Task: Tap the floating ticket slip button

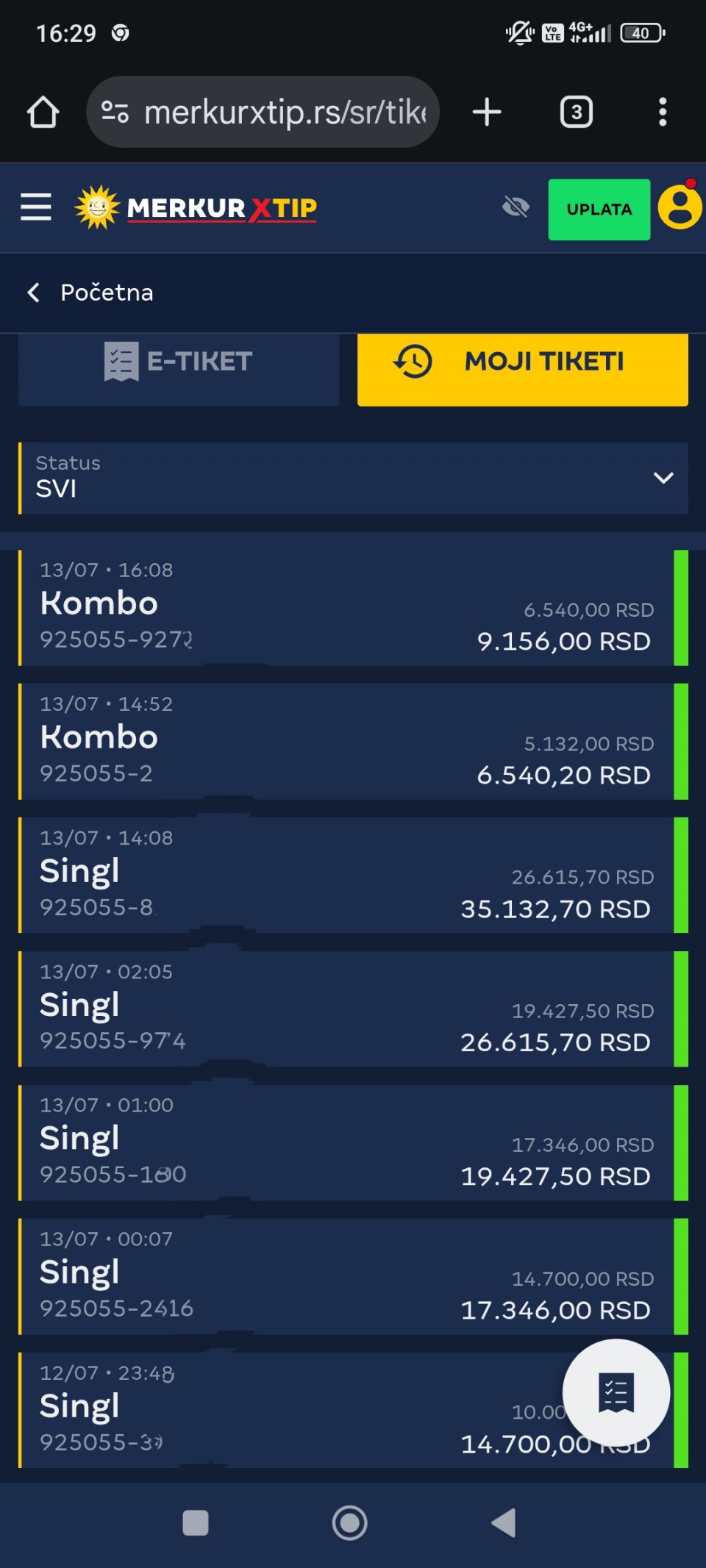Action: click(616, 1392)
